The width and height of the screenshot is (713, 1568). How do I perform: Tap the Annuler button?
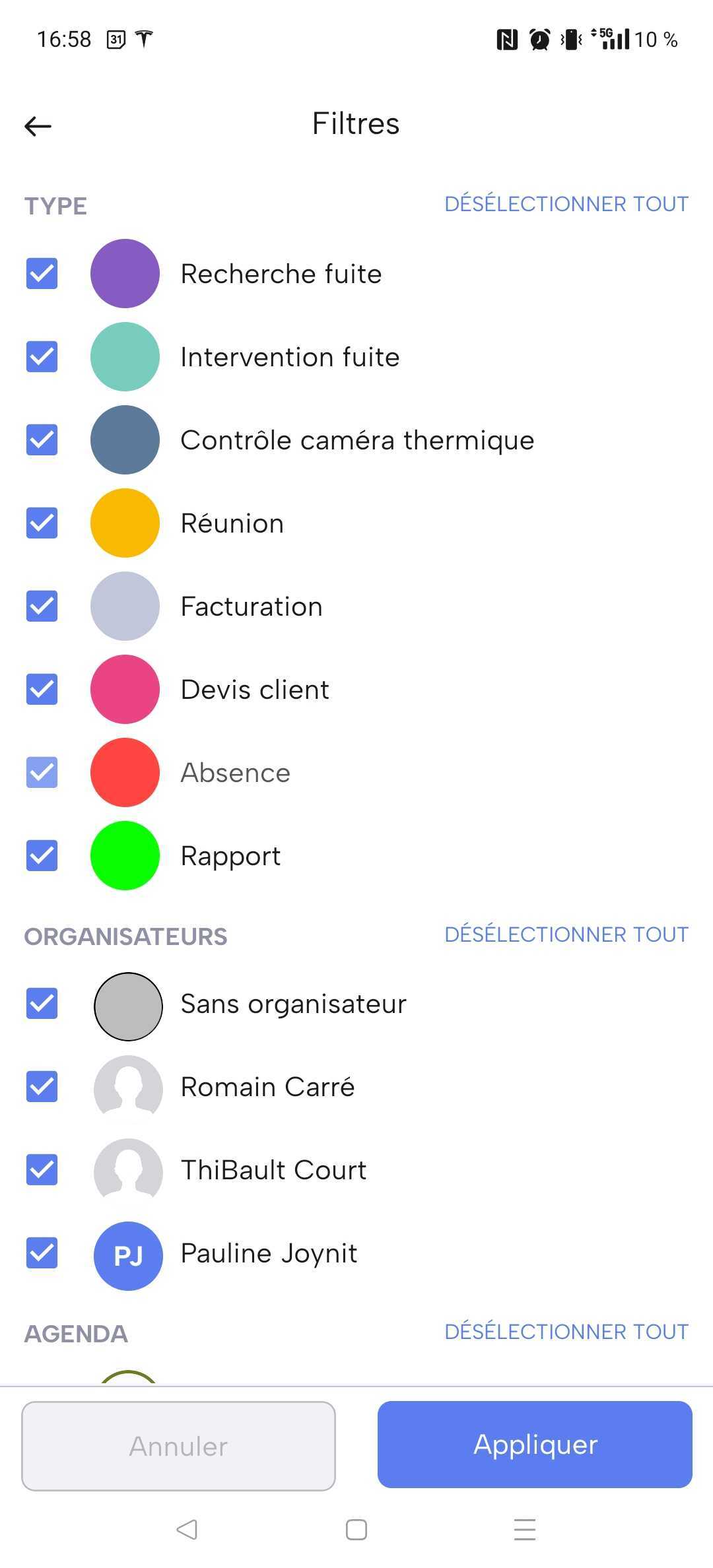(x=178, y=1446)
